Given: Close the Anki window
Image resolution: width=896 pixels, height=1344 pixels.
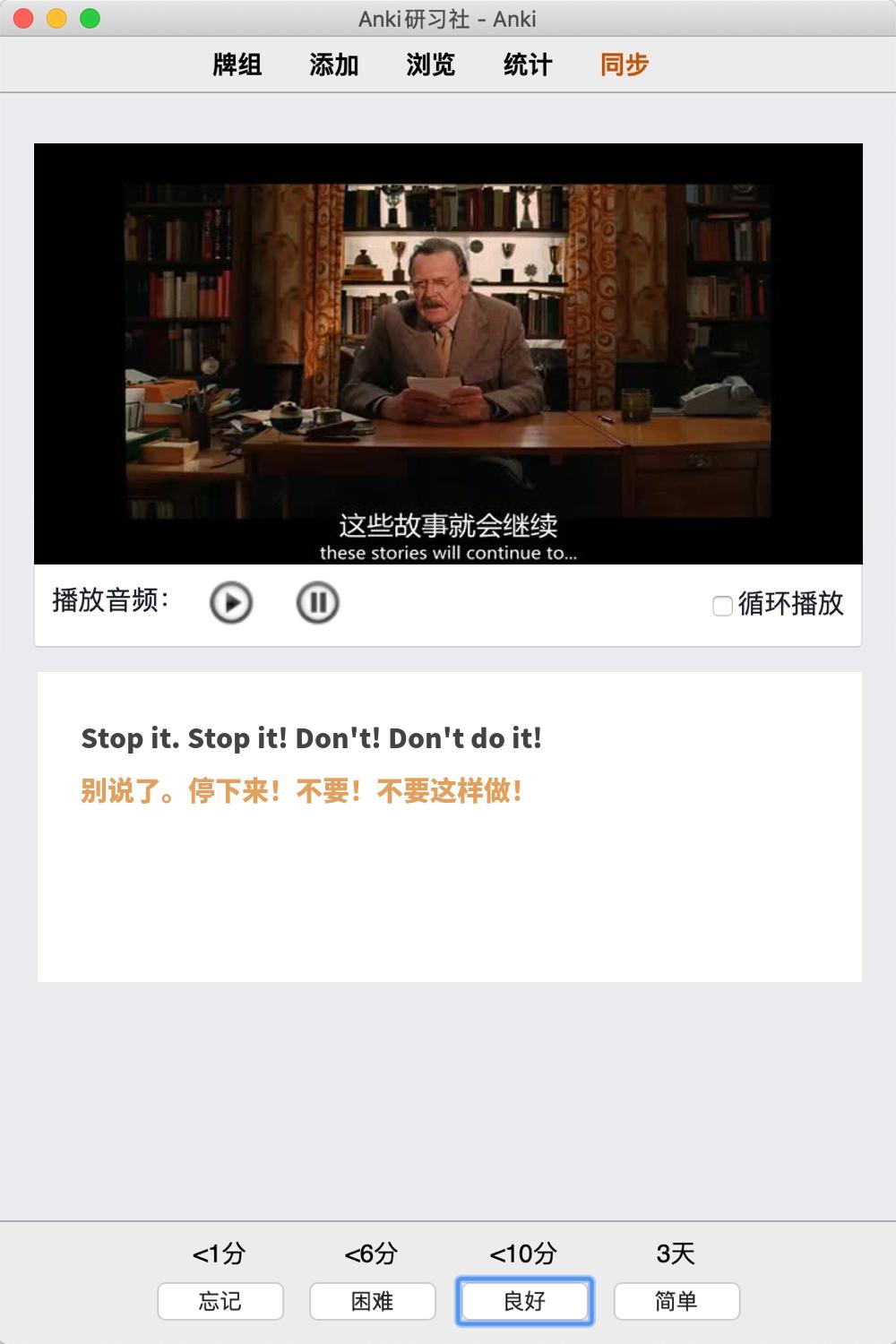Looking at the screenshot, I should point(24,18).
